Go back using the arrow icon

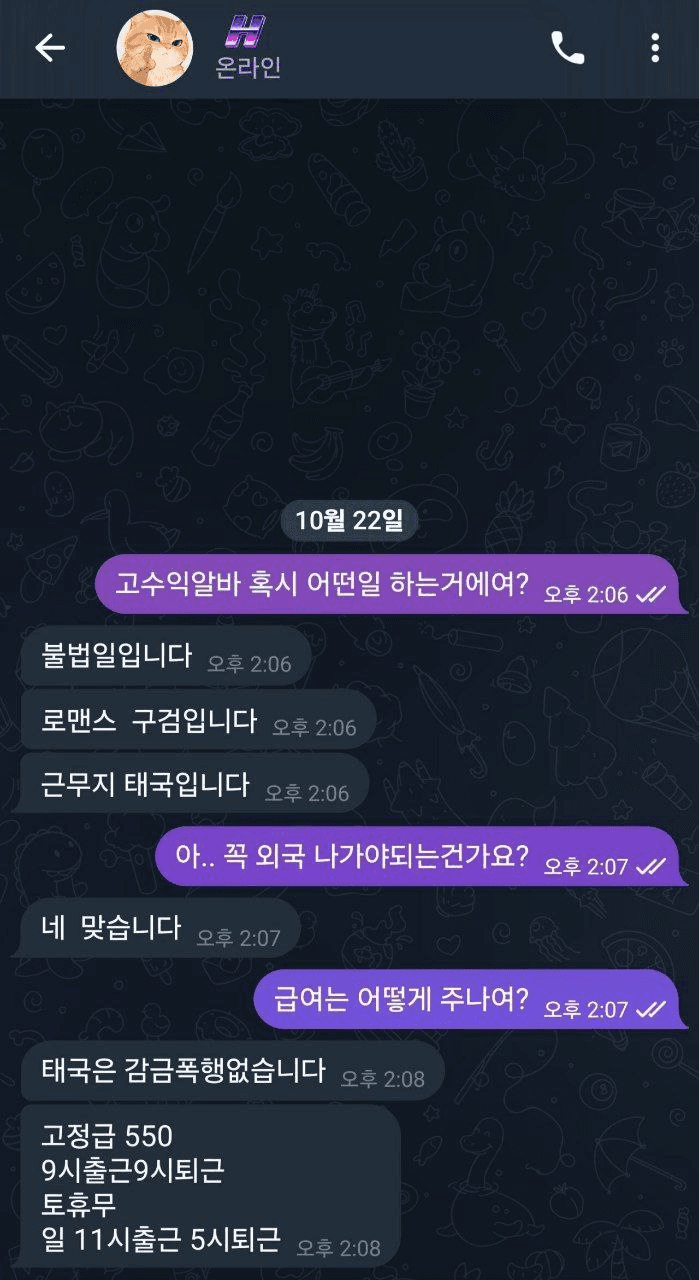point(50,48)
